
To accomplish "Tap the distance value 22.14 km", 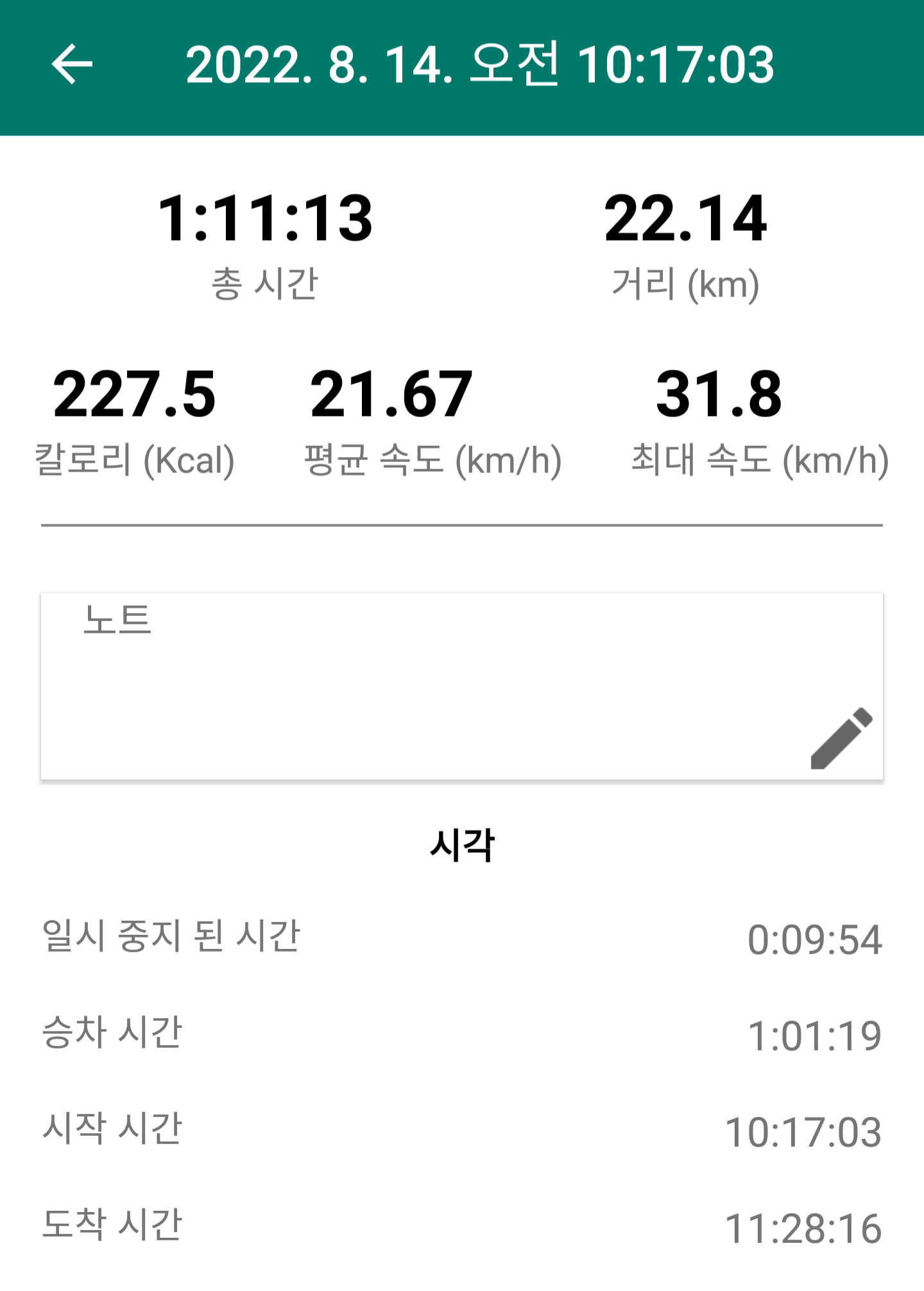I will [x=687, y=218].
